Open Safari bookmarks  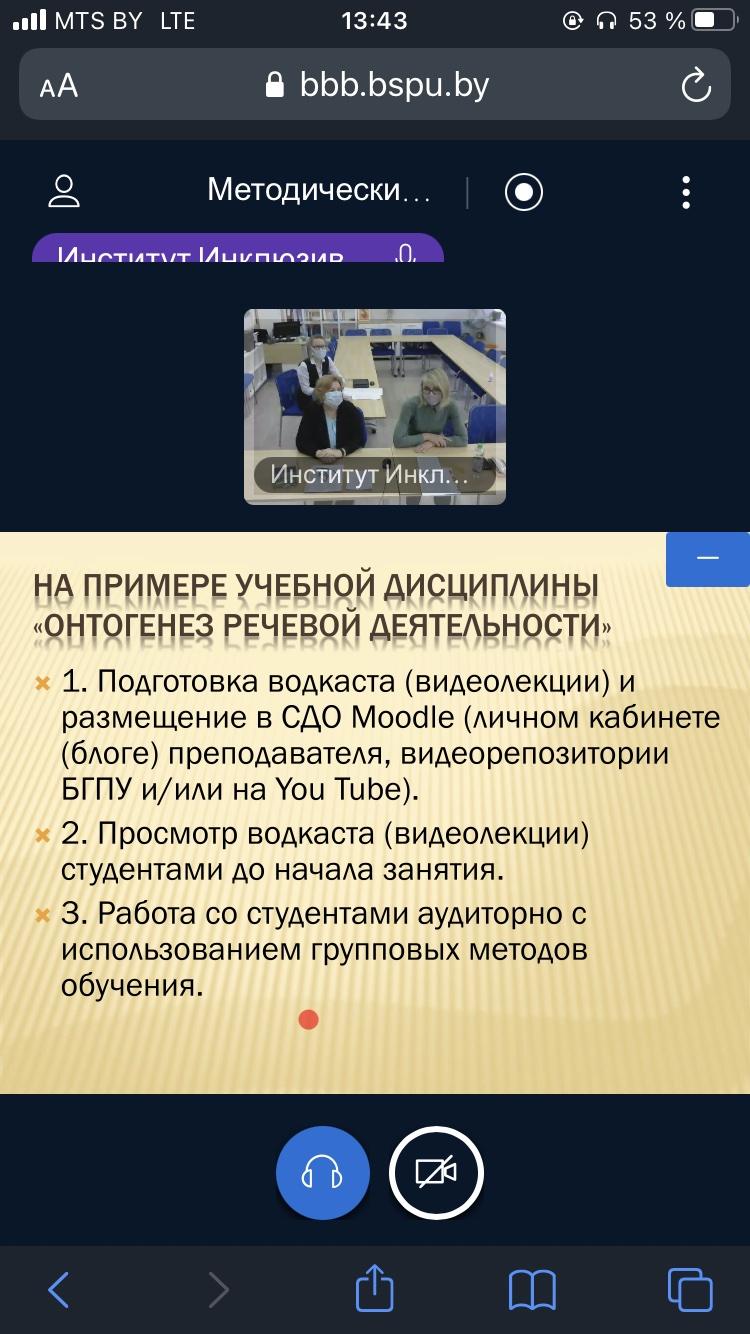532,1290
